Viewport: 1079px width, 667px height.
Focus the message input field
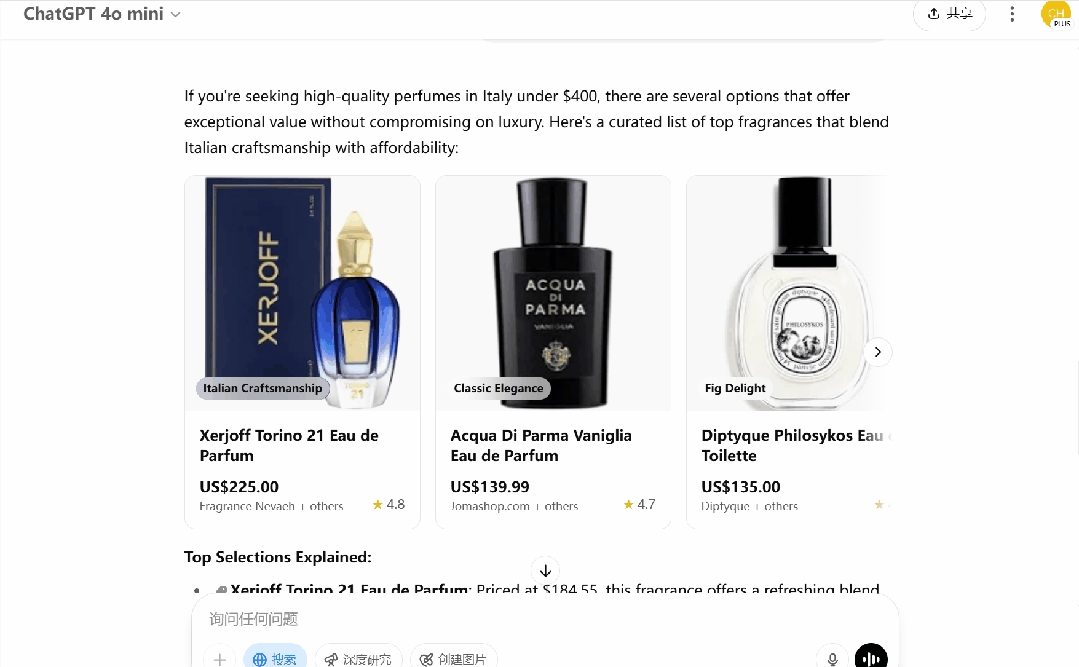tap(540, 619)
